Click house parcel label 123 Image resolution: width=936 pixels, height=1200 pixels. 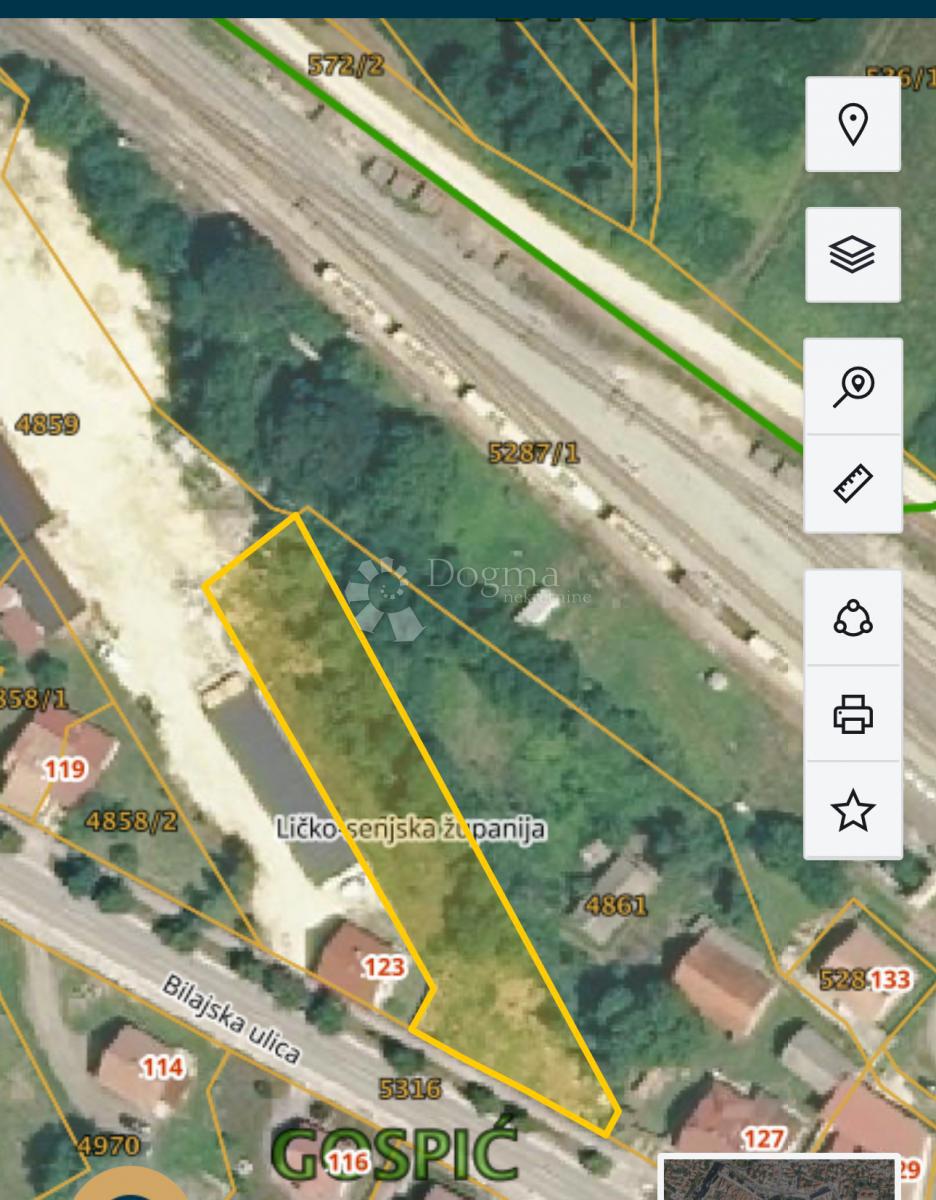[x=386, y=968]
